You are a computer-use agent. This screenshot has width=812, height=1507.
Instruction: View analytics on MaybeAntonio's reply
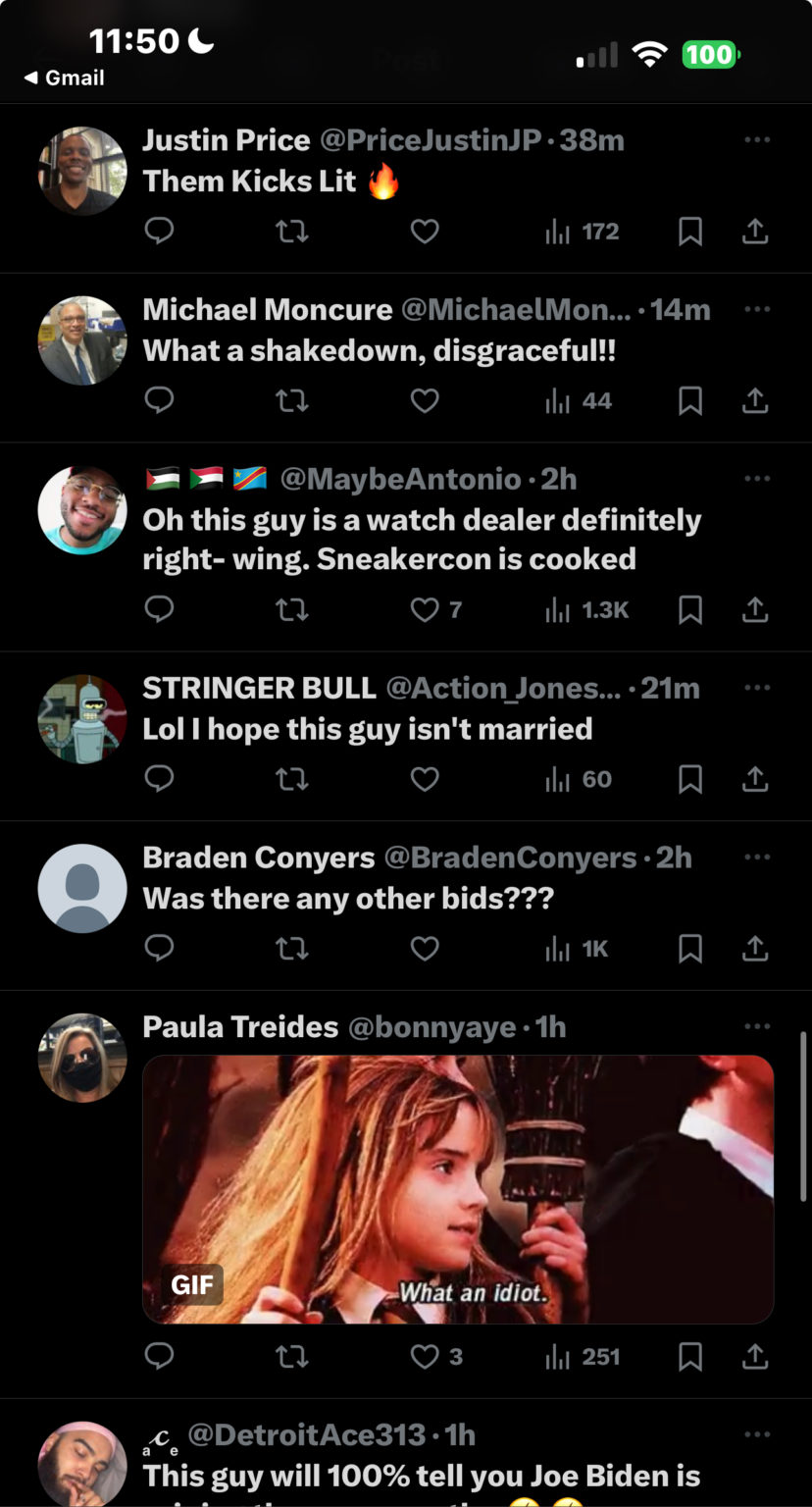tap(586, 609)
